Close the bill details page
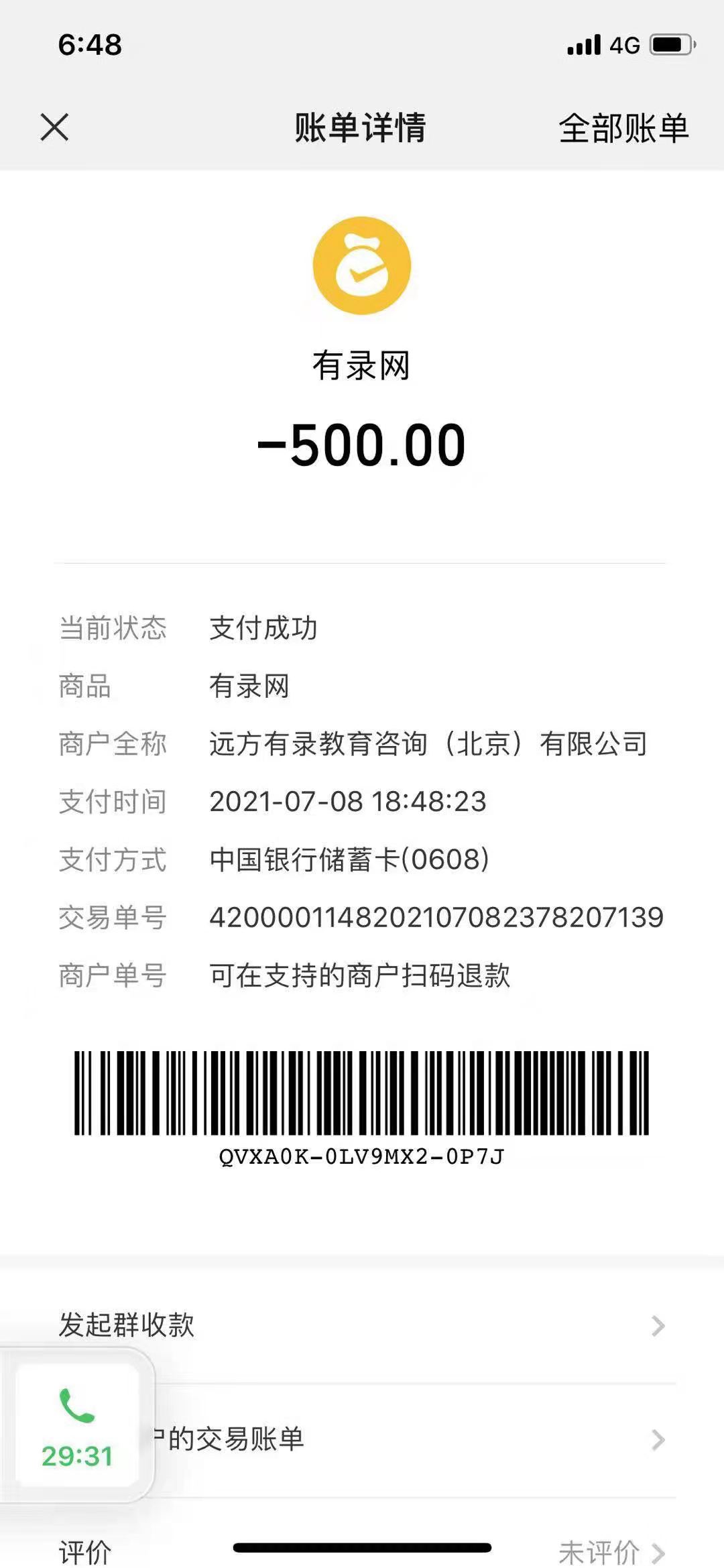The width and height of the screenshot is (724, 1568). point(54,127)
